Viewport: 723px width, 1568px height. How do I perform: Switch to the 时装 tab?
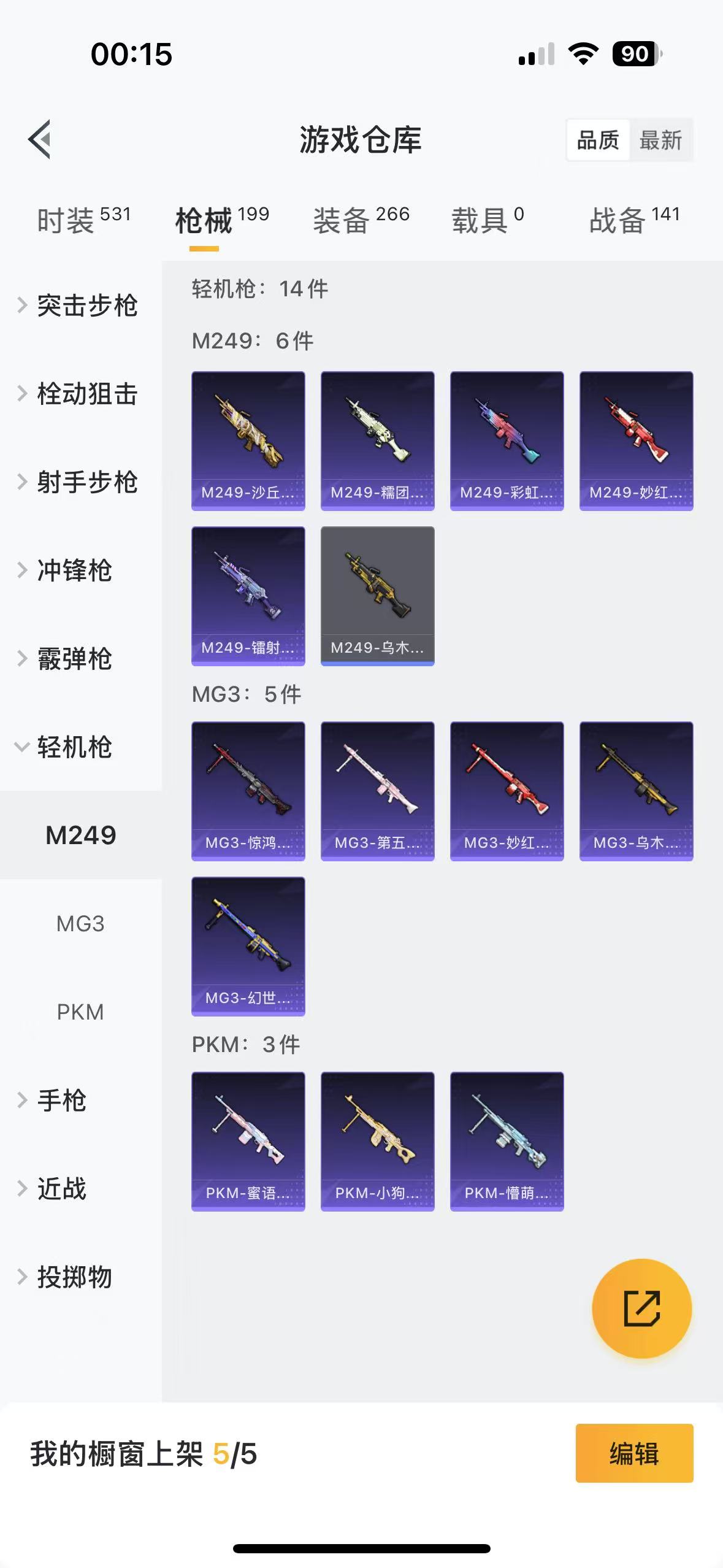click(83, 220)
